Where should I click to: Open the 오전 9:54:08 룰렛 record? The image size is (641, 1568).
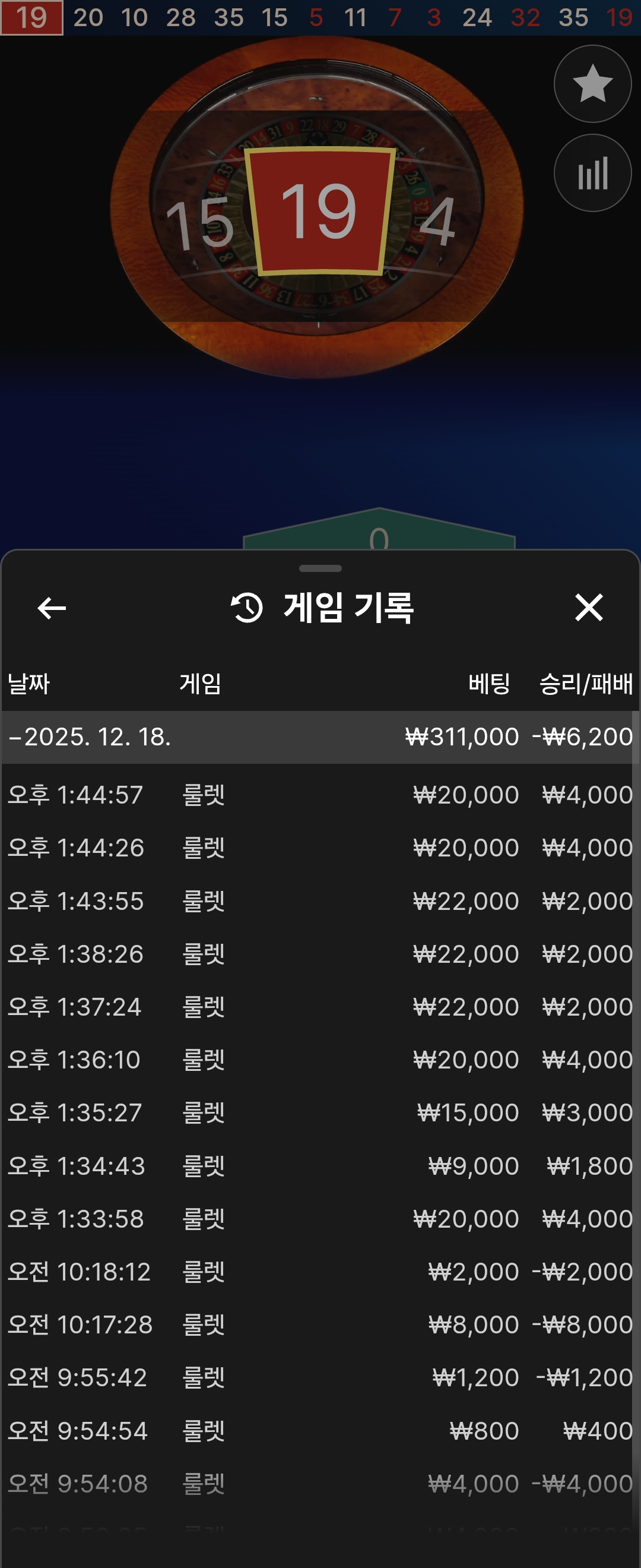(x=320, y=1484)
